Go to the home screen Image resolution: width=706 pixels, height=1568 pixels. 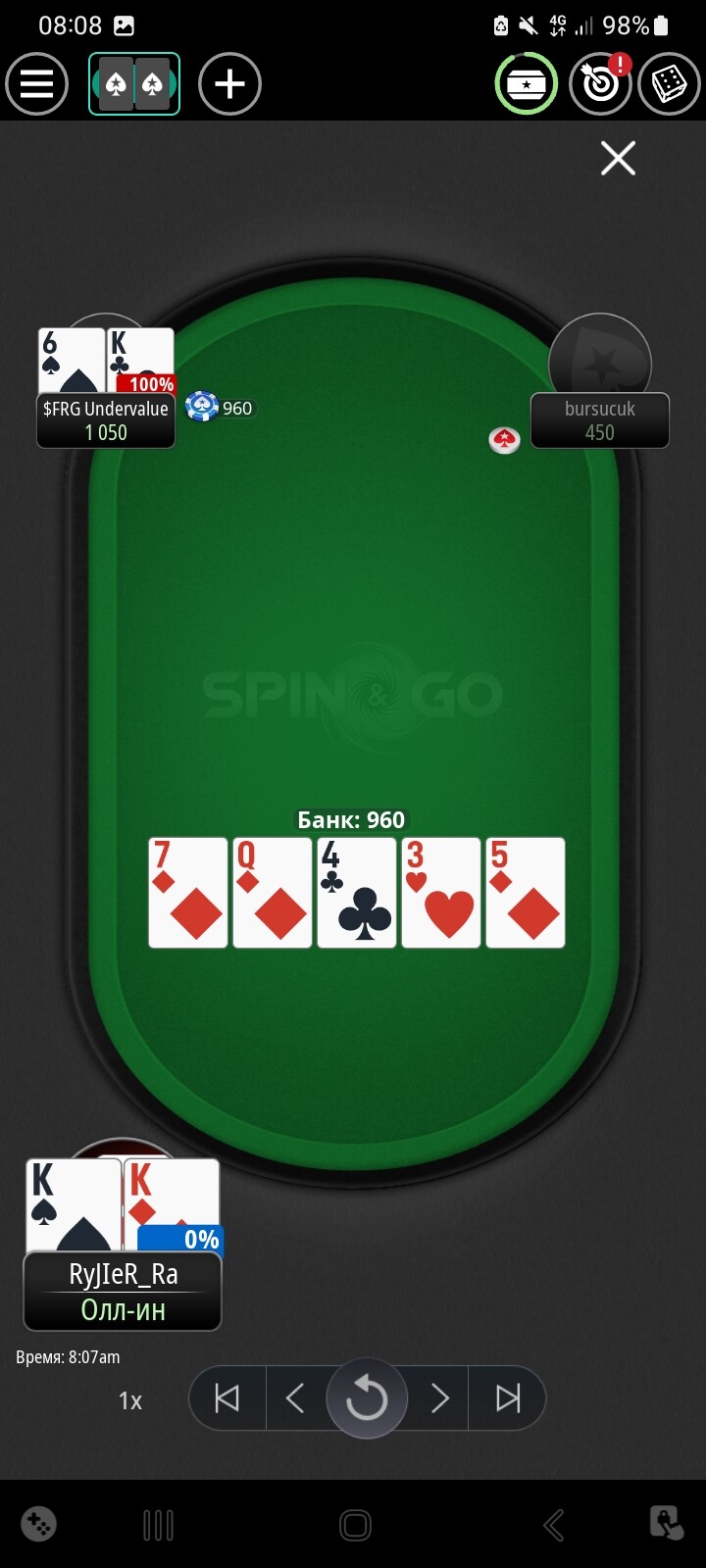click(355, 1525)
